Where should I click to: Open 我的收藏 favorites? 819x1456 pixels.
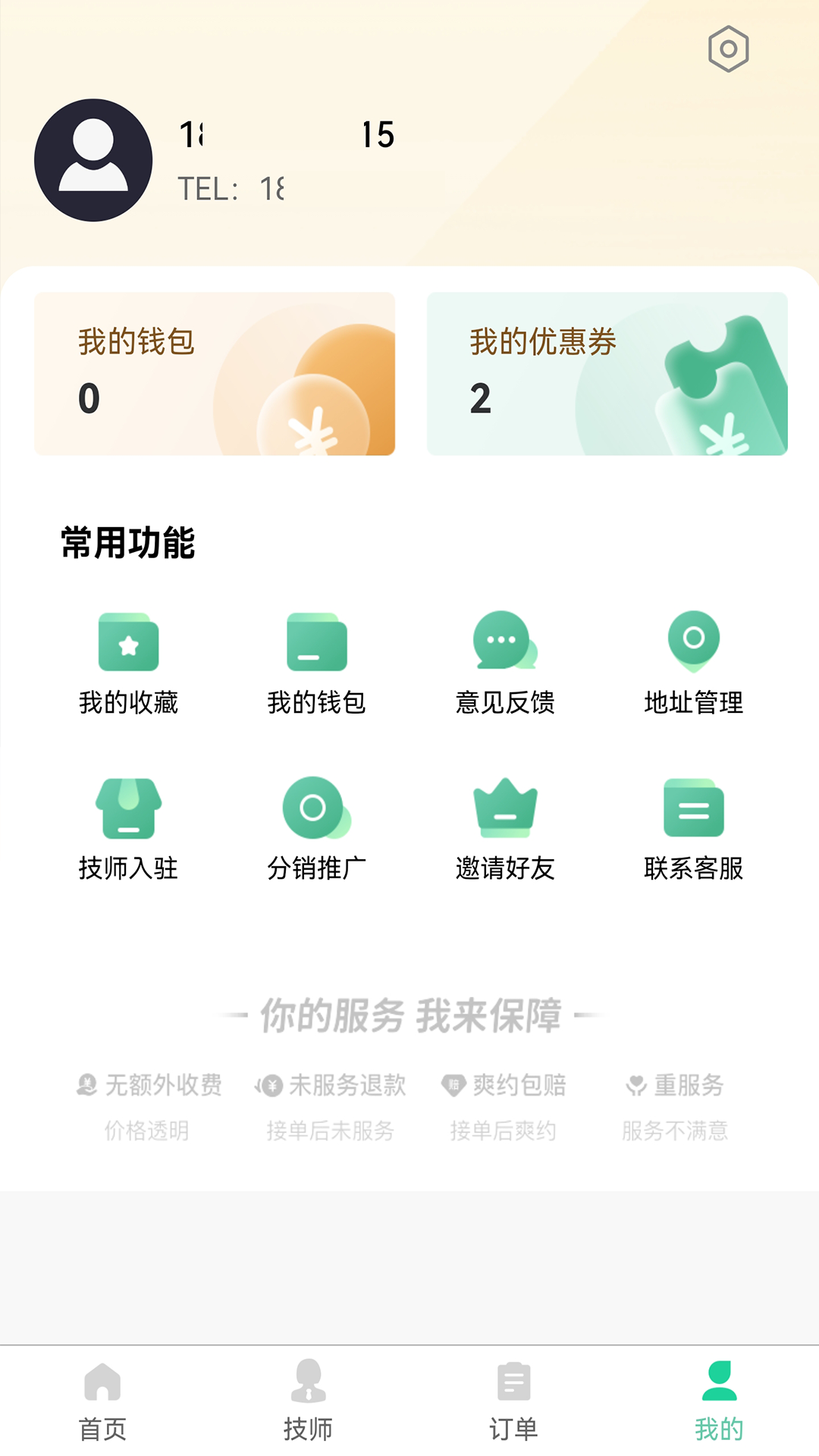pyautogui.click(x=129, y=664)
